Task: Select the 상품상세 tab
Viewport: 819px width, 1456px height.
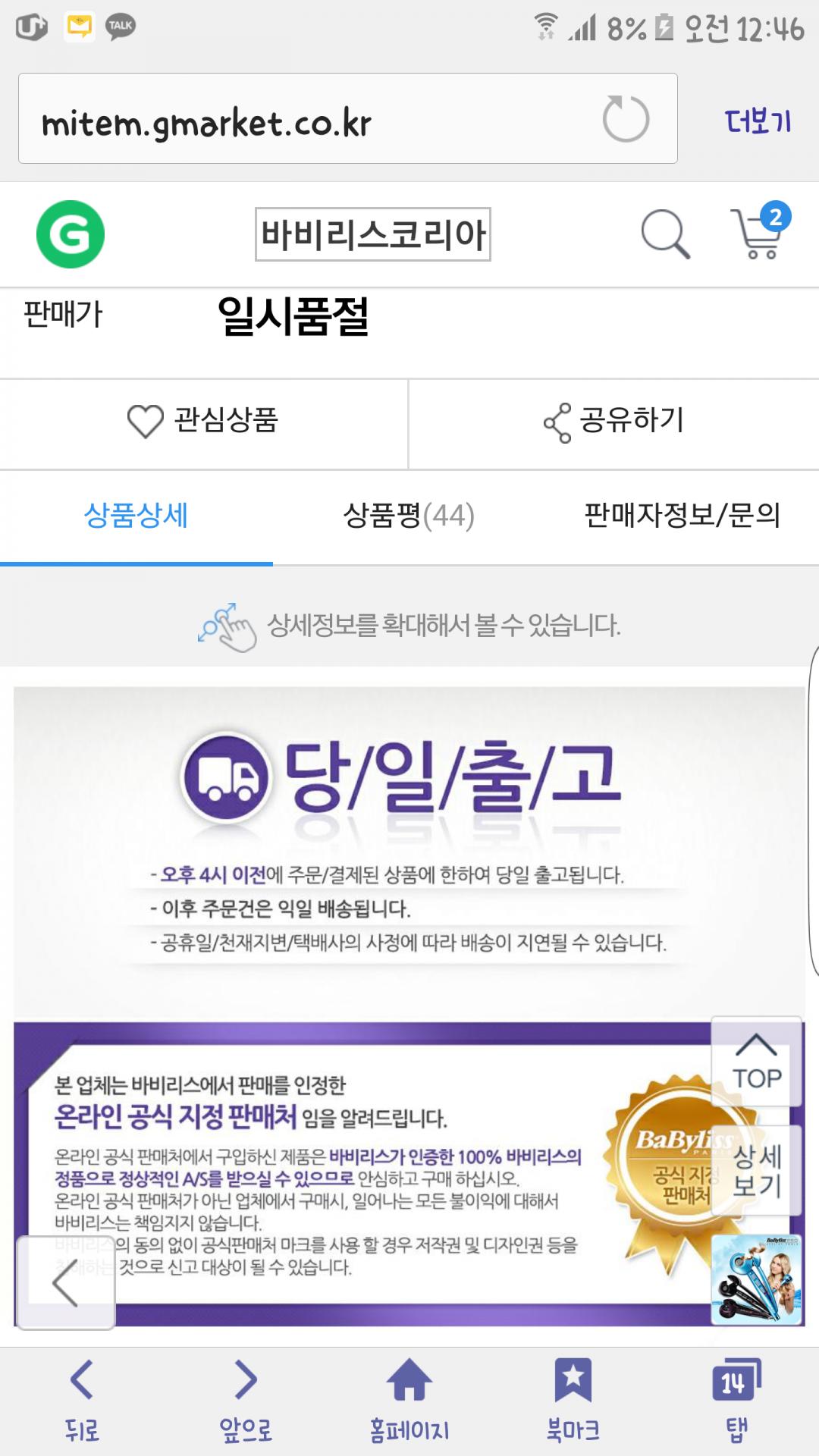Action: click(x=136, y=516)
